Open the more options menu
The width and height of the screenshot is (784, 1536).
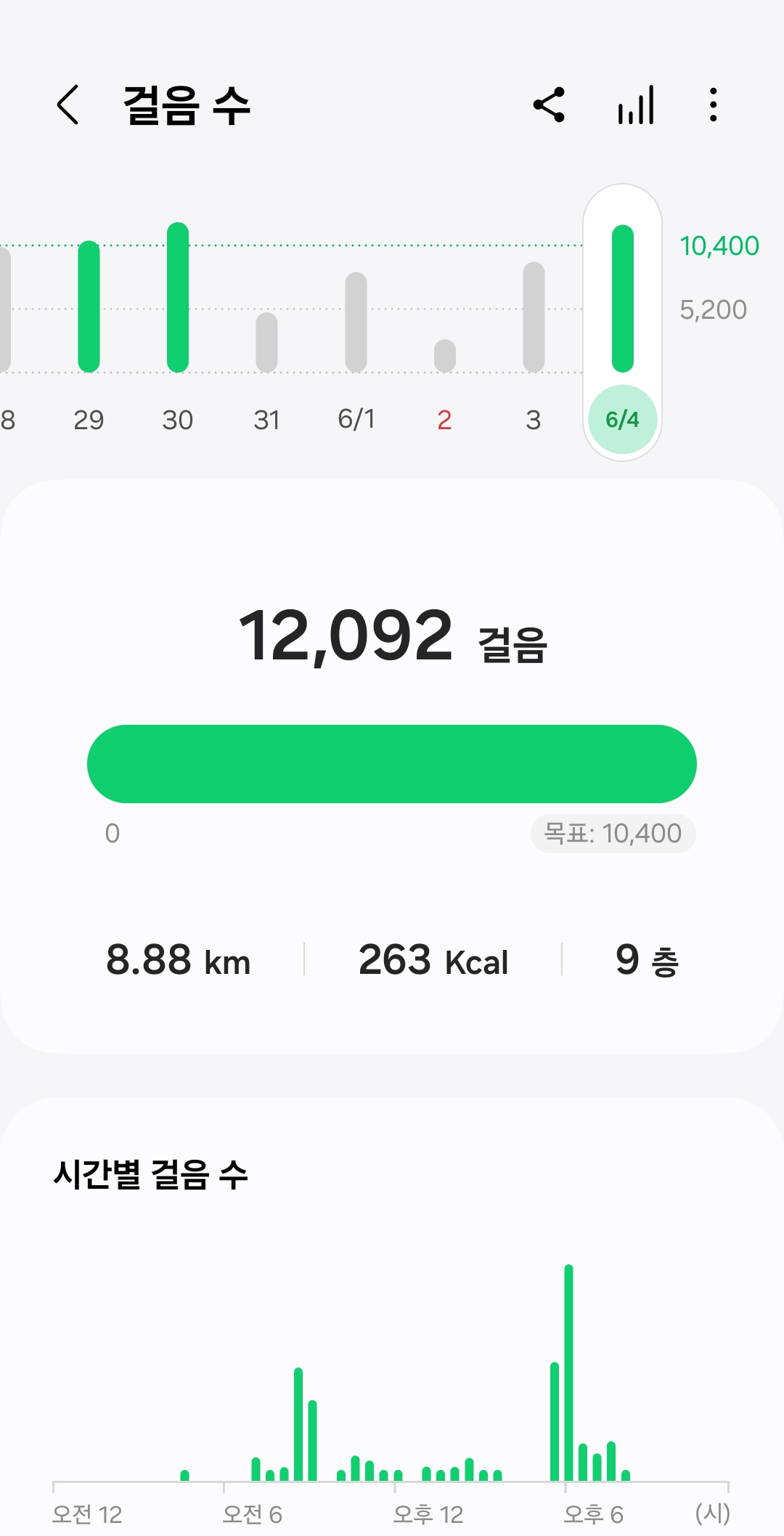click(x=714, y=105)
